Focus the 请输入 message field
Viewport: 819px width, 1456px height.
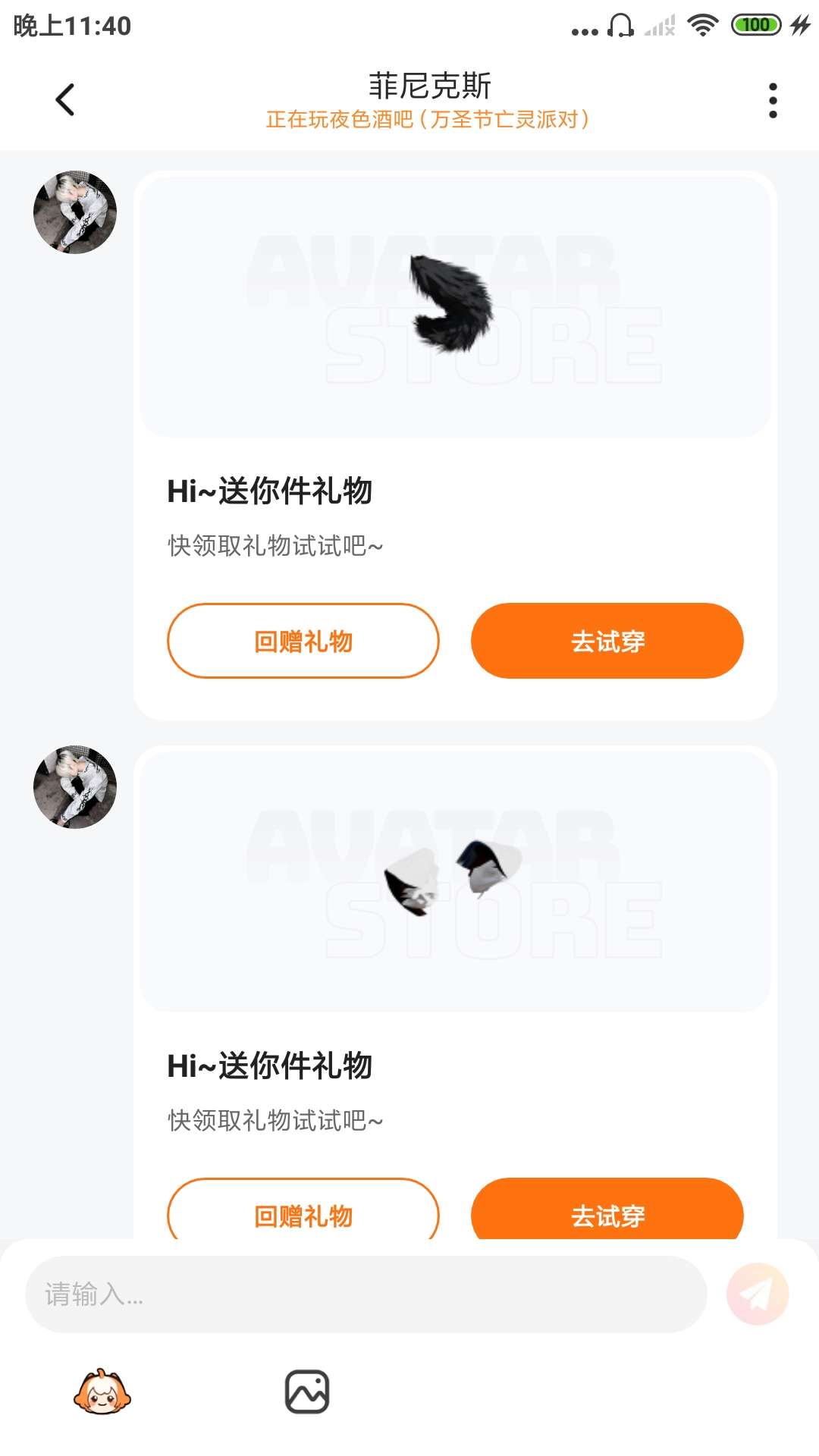click(366, 1294)
